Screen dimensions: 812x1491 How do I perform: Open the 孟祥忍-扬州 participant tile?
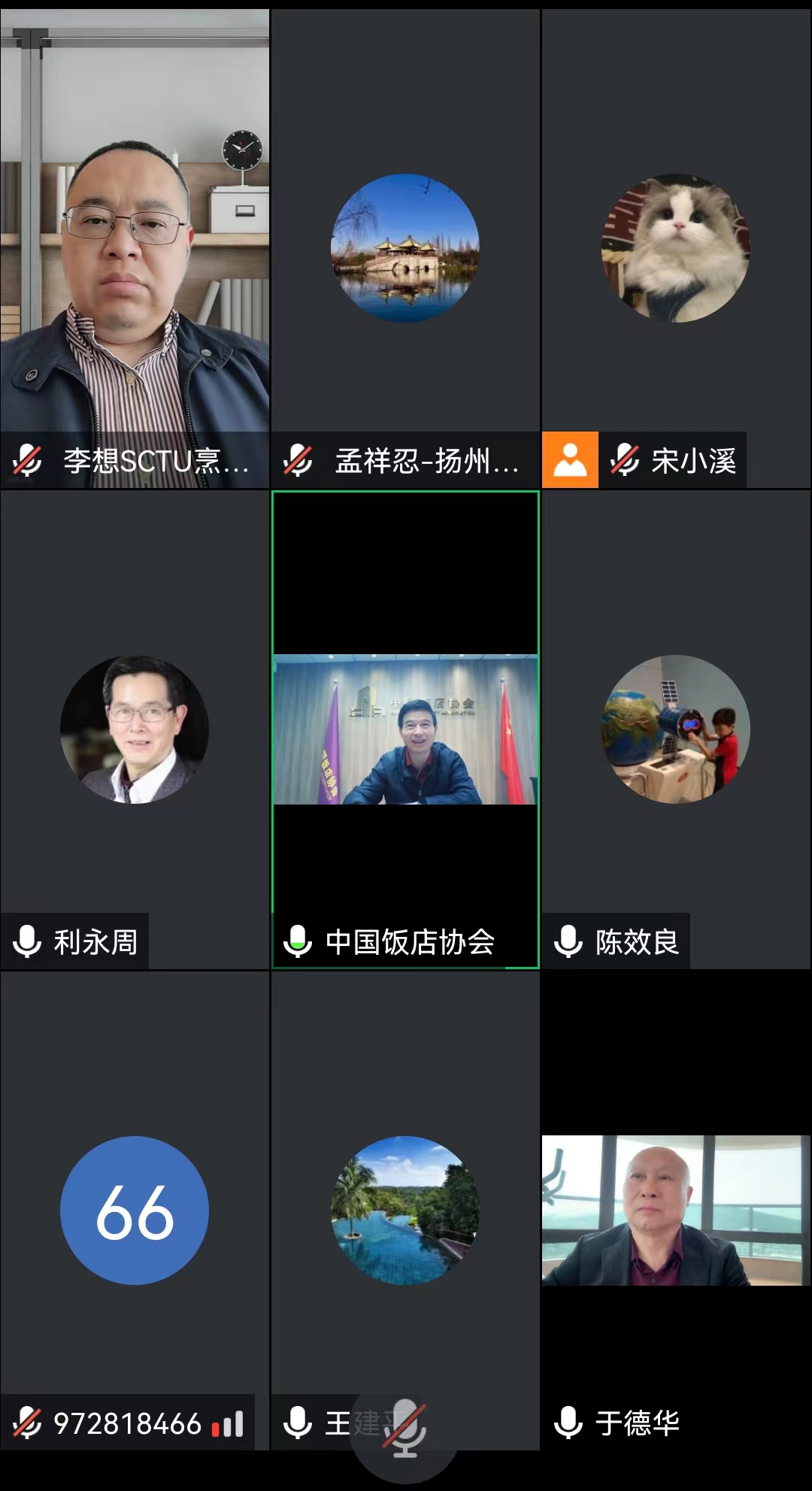click(x=405, y=248)
